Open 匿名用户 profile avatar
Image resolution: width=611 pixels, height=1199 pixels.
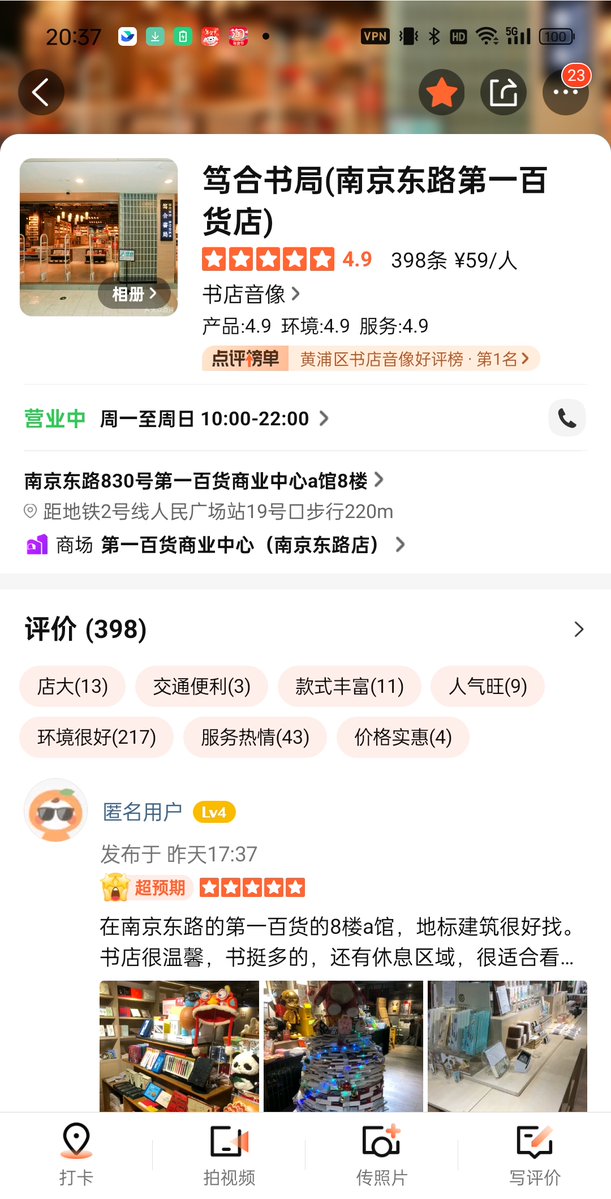point(56,811)
